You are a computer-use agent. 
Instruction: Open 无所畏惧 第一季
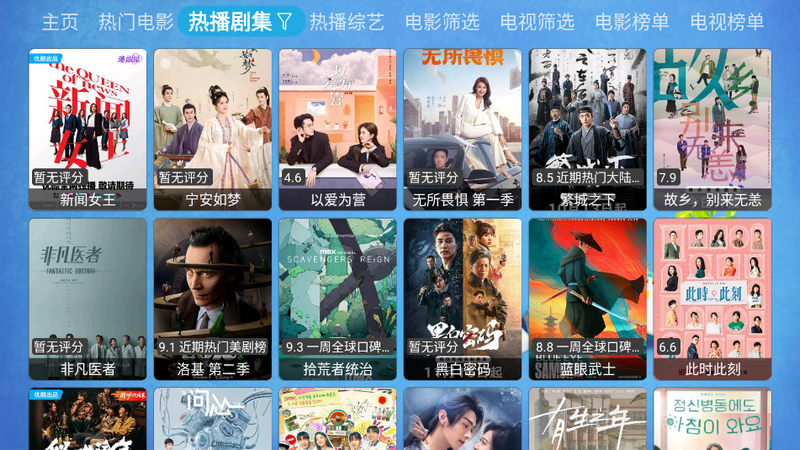coord(463,128)
